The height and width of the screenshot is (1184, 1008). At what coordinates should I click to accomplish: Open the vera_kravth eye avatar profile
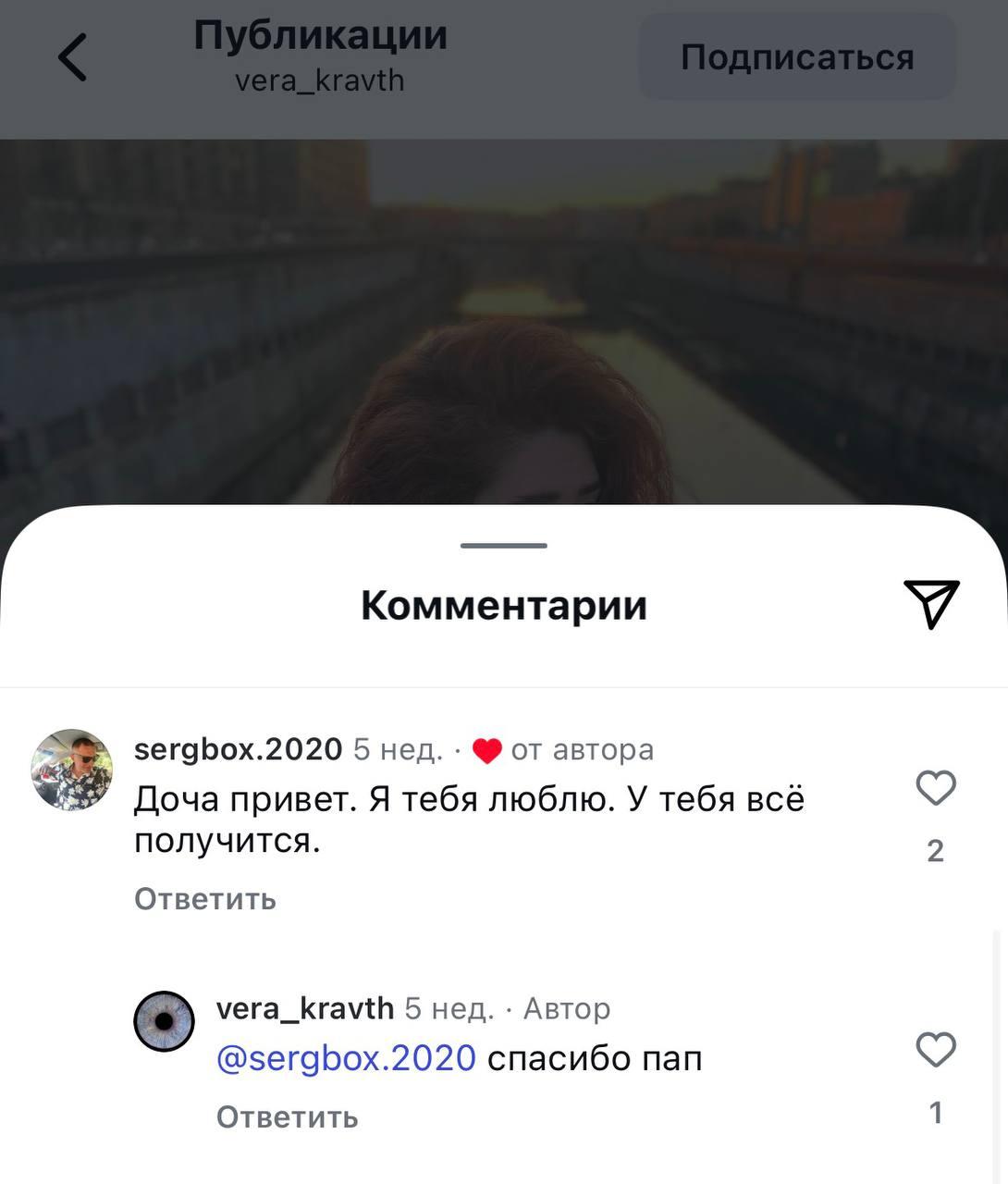click(x=165, y=1021)
